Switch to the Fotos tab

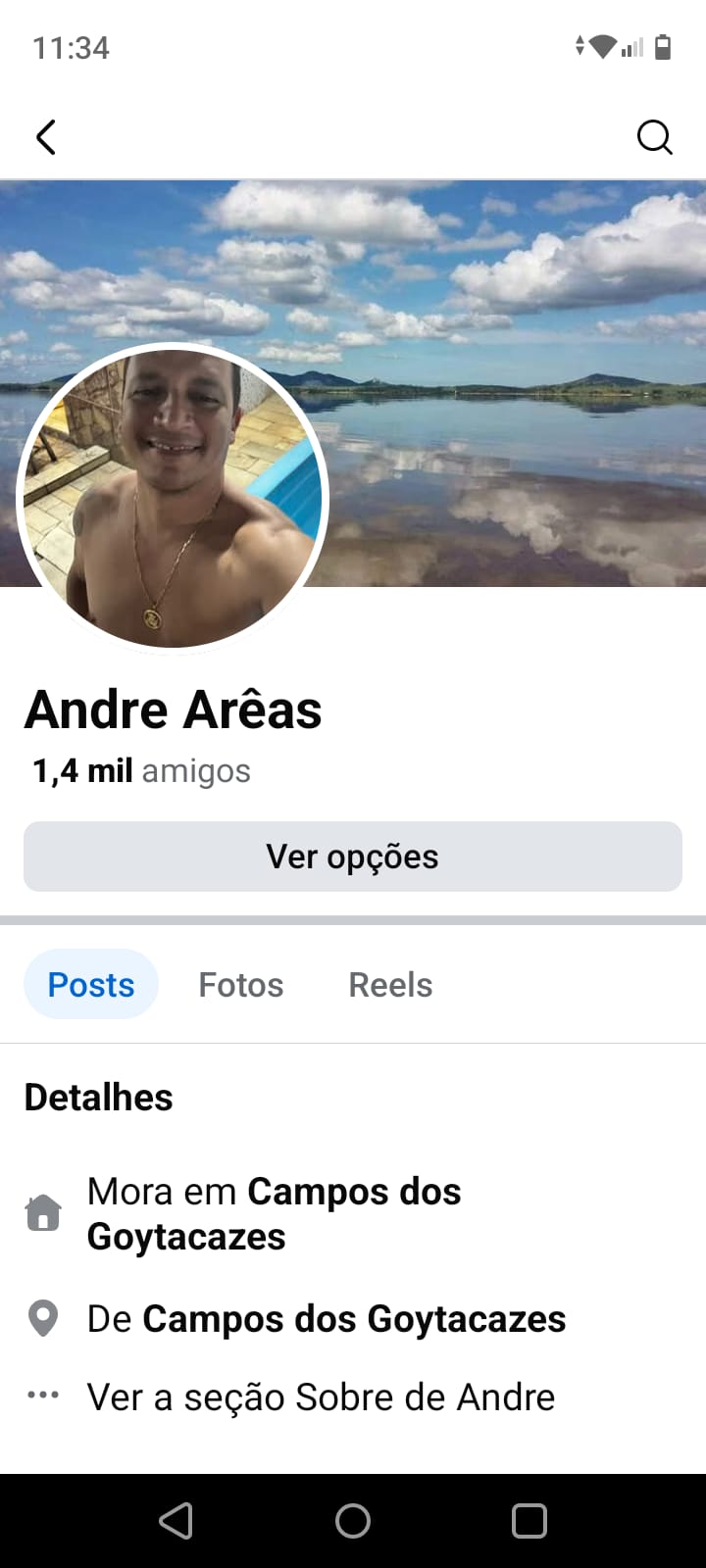pyautogui.click(x=240, y=985)
